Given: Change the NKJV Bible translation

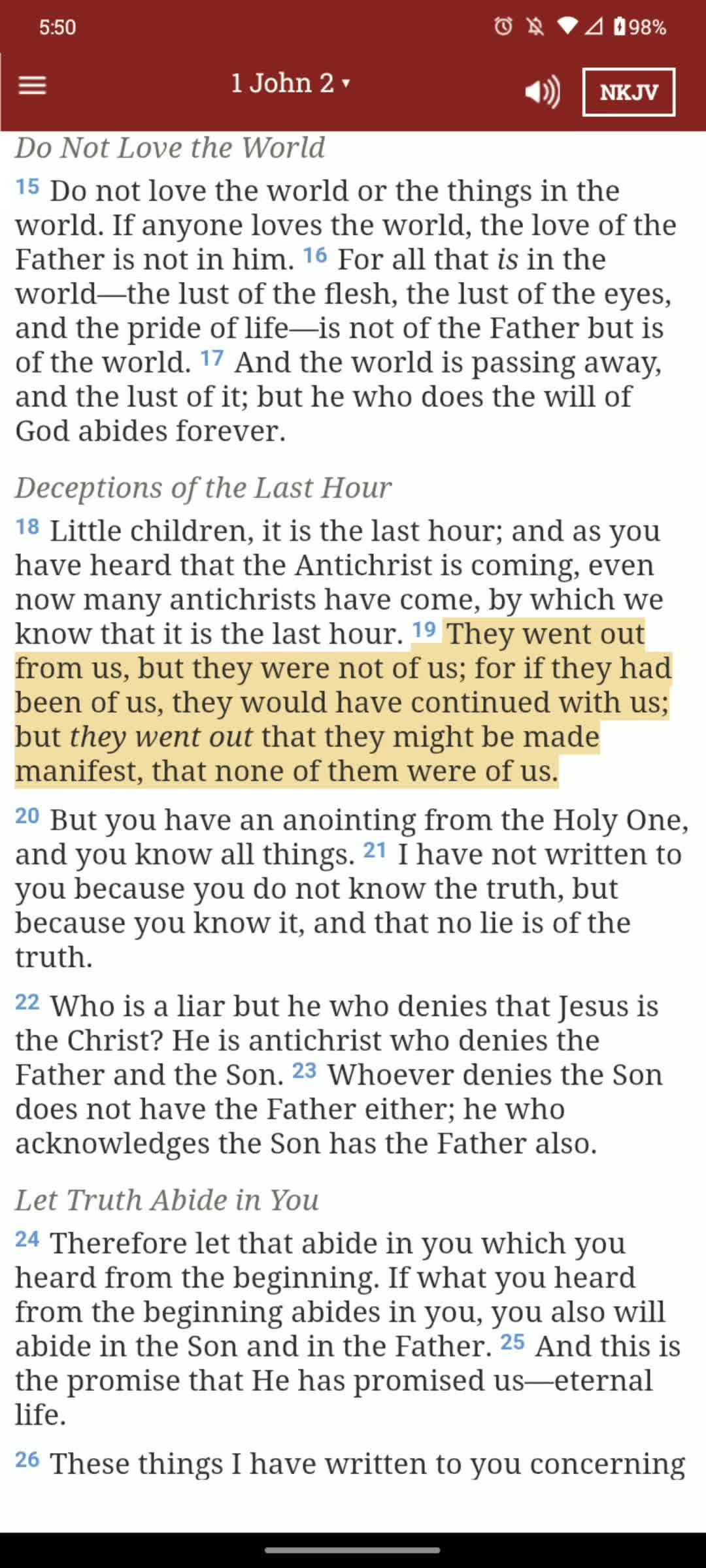Looking at the screenshot, I should [628, 92].
